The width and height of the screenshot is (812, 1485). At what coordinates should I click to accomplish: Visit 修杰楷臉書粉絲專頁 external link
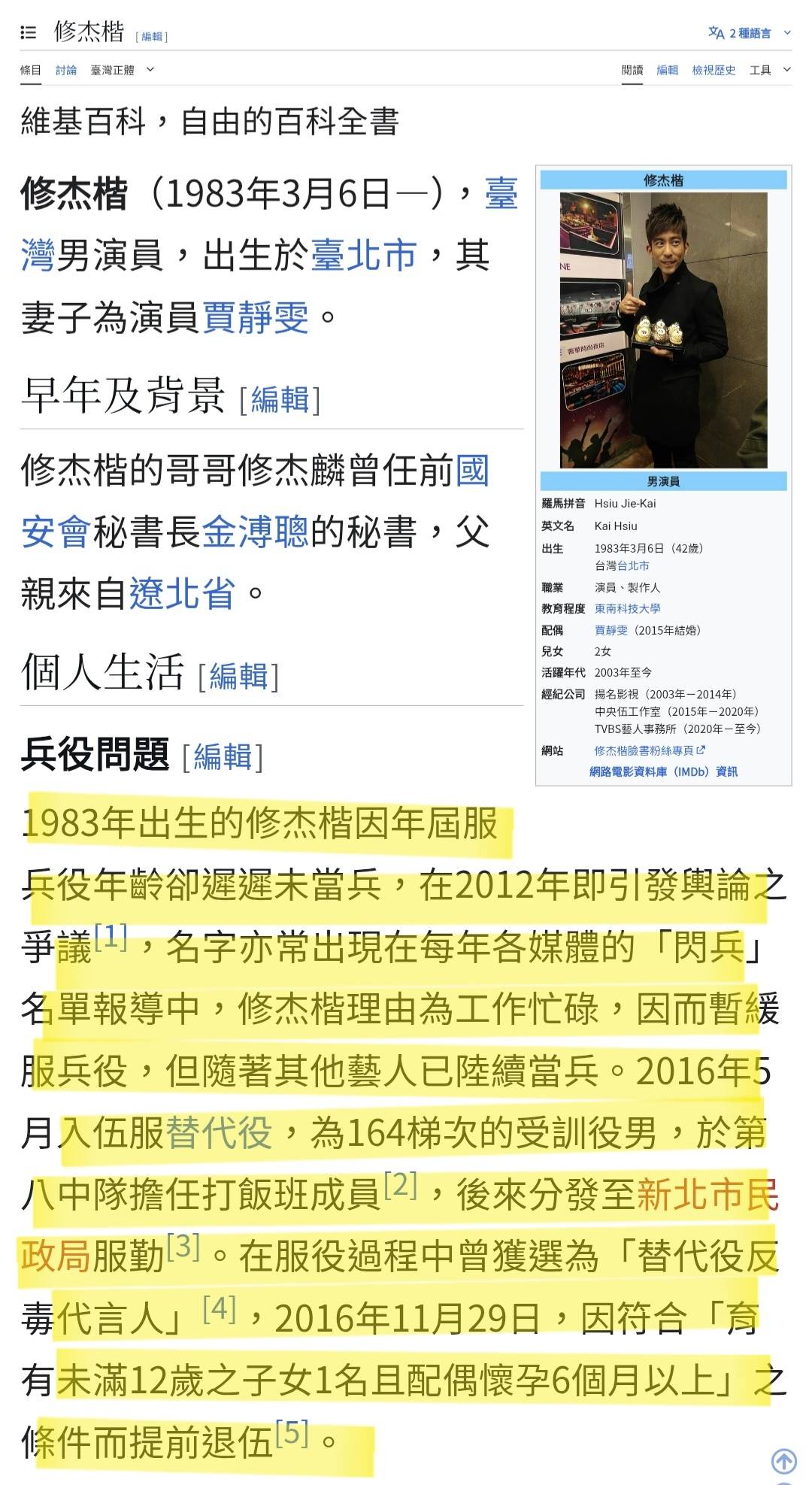coord(644,750)
